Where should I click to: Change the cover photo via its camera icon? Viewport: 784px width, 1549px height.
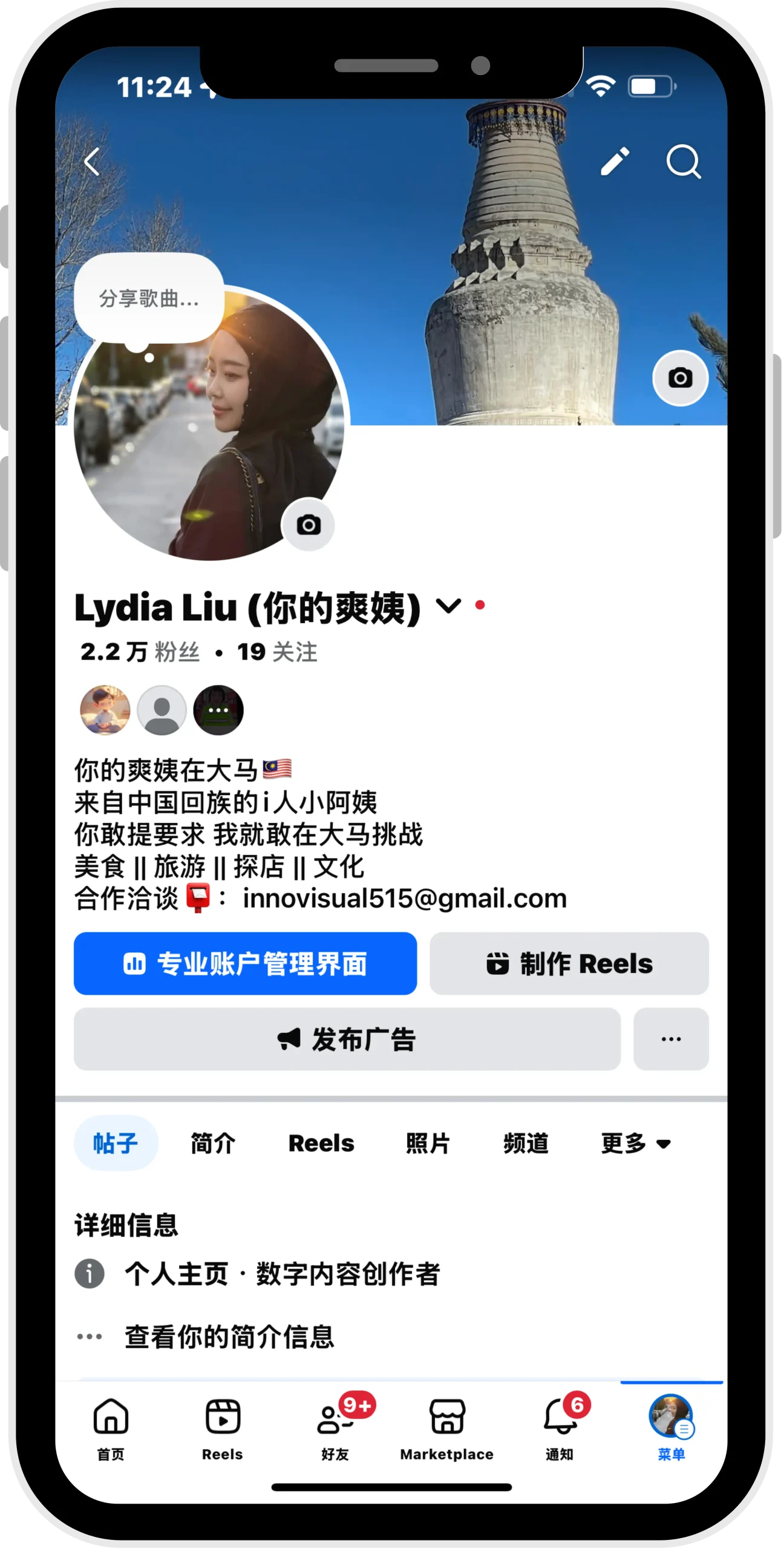tap(680, 378)
